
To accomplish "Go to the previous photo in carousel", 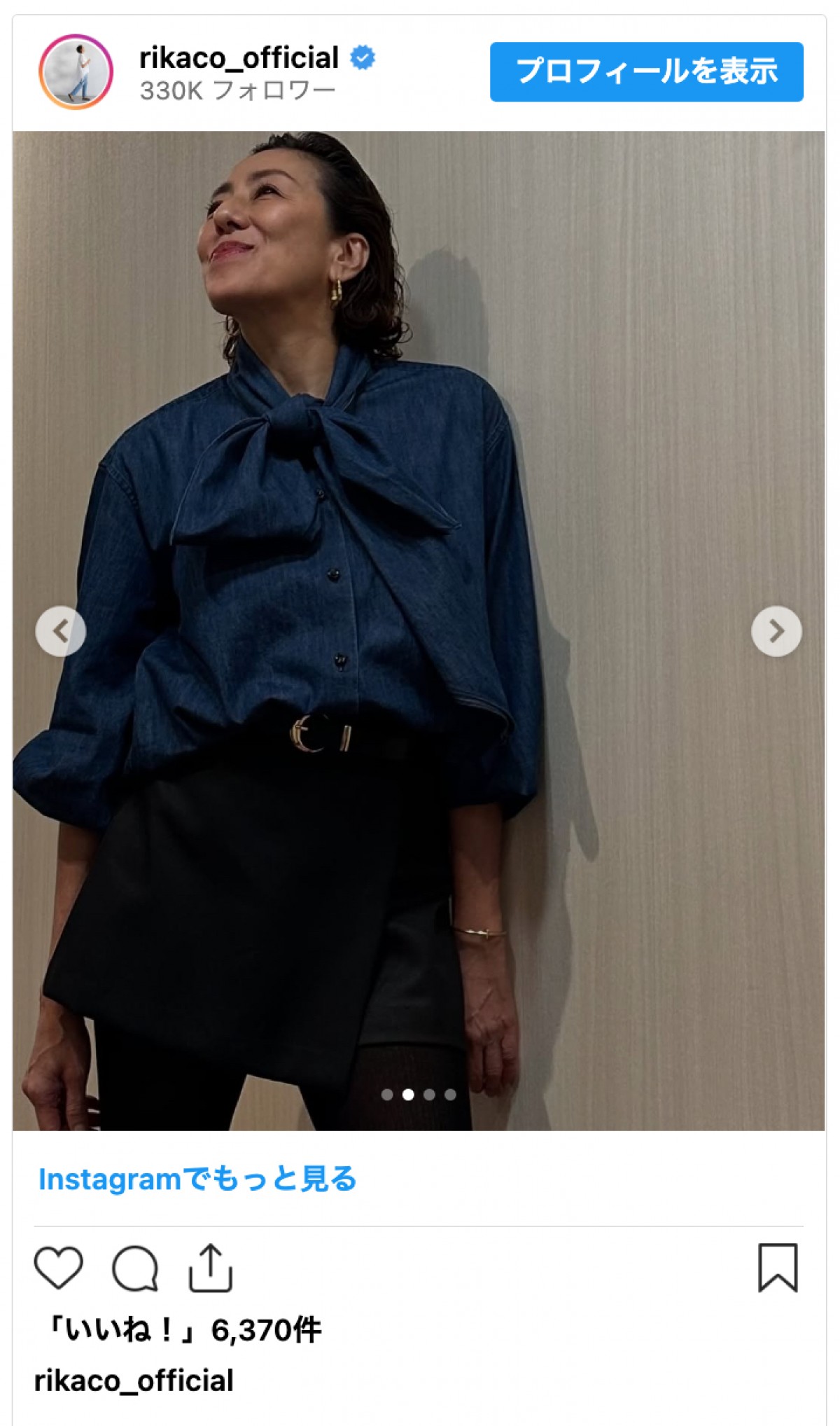I will tap(61, 631).
